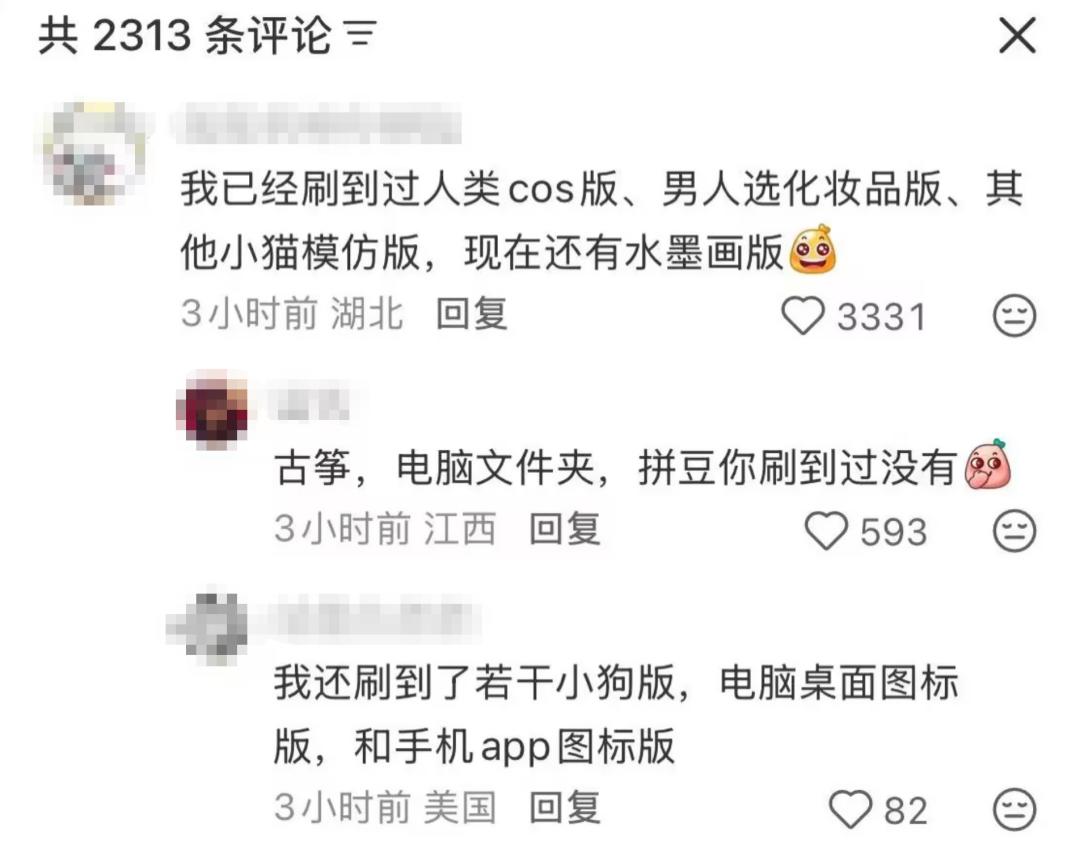Like the comment with 3331 likes
The height and width of the screenshot is (857, 1080).
802,317
